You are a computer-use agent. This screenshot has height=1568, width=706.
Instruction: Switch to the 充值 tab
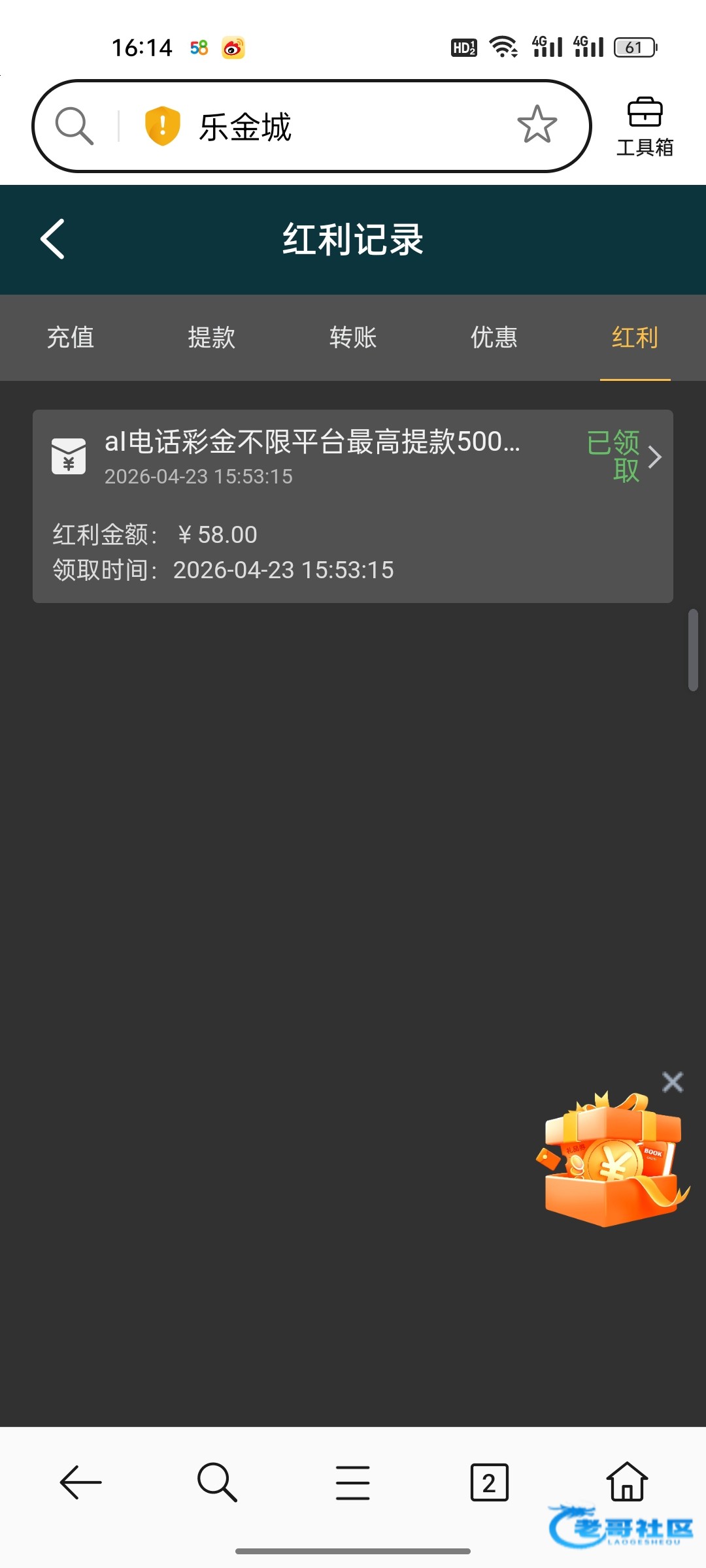[71, 338]
